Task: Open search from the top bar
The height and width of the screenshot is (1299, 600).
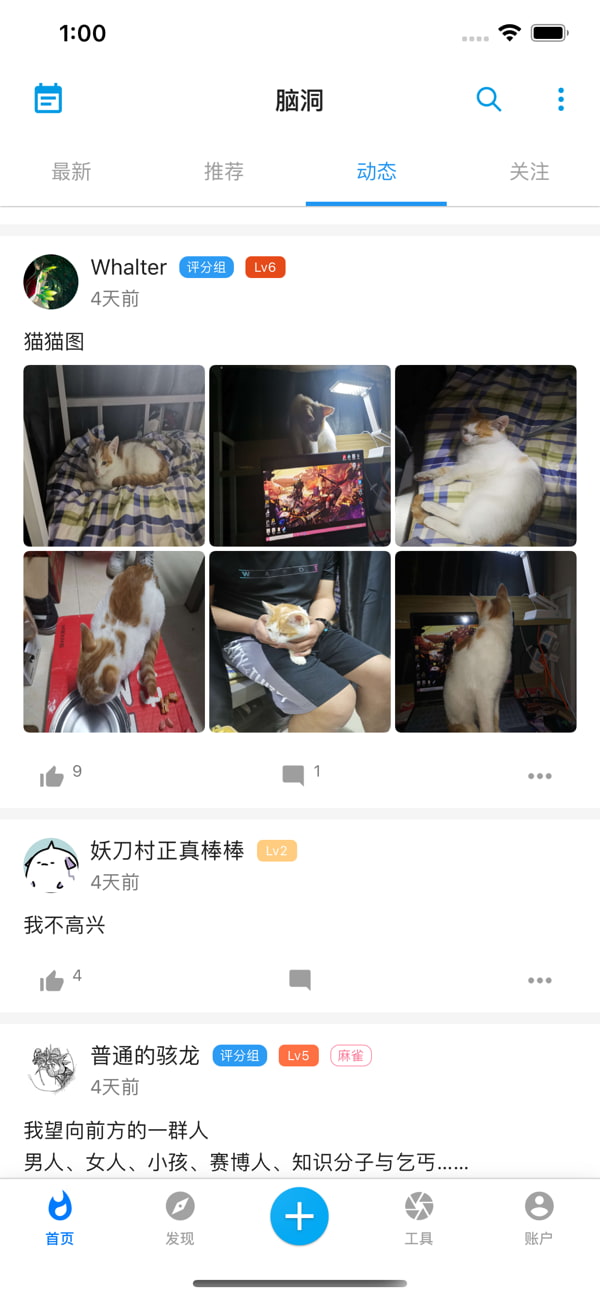Action: [x=488, y=99]
